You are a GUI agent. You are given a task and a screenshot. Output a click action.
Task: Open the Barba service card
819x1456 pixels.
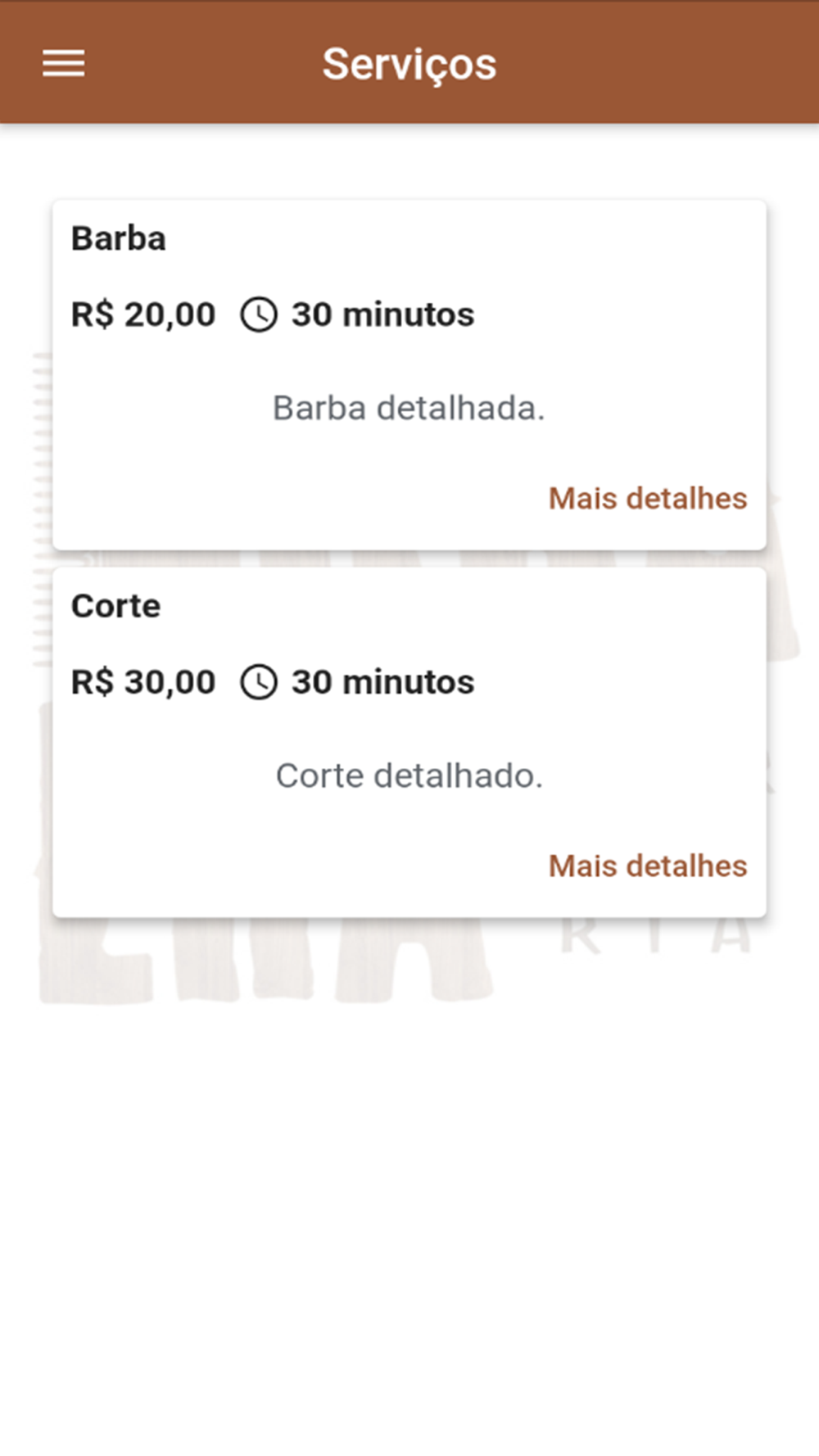pos(409,374)
